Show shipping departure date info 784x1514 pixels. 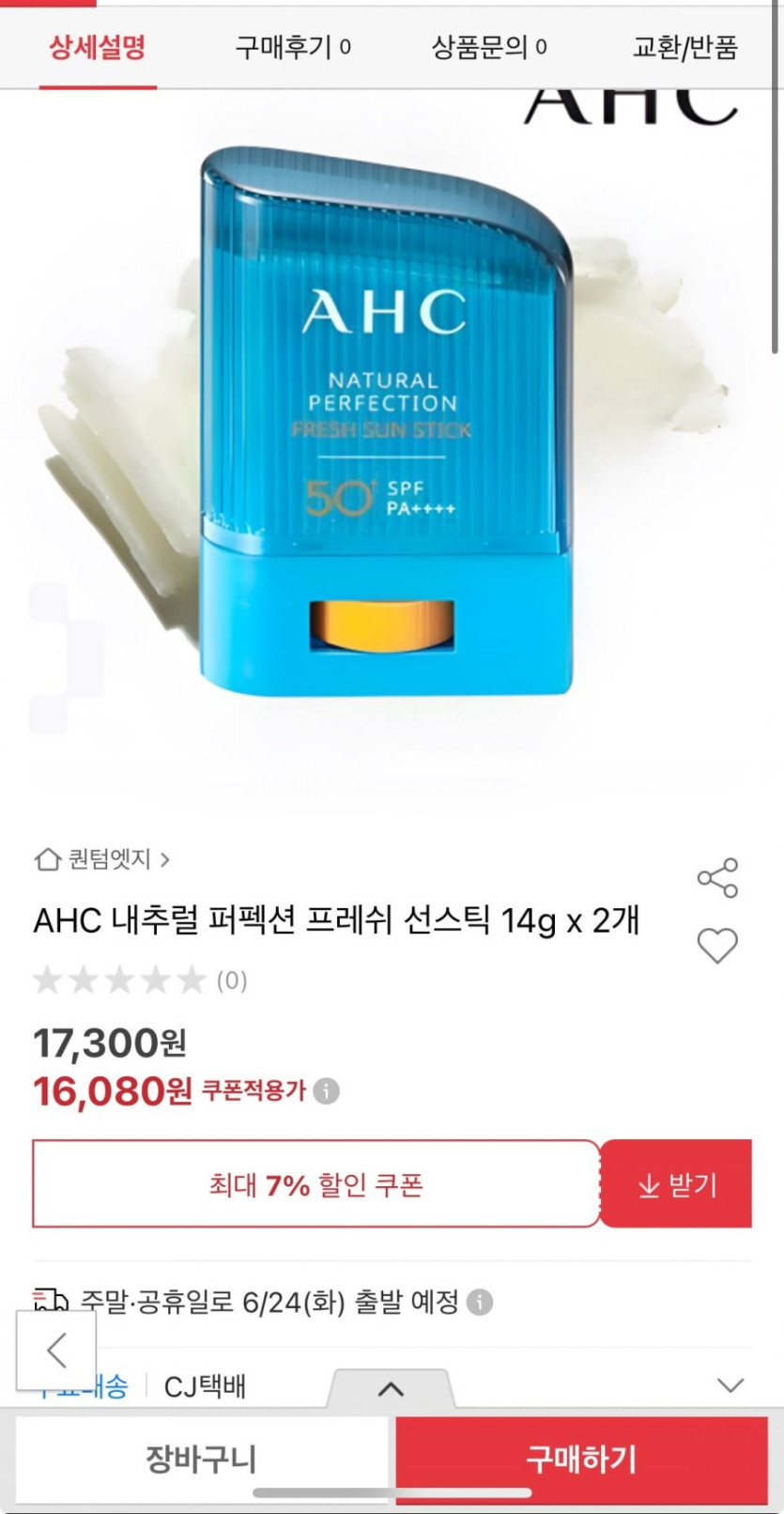pyautogui.click(x=480, y=1303)
